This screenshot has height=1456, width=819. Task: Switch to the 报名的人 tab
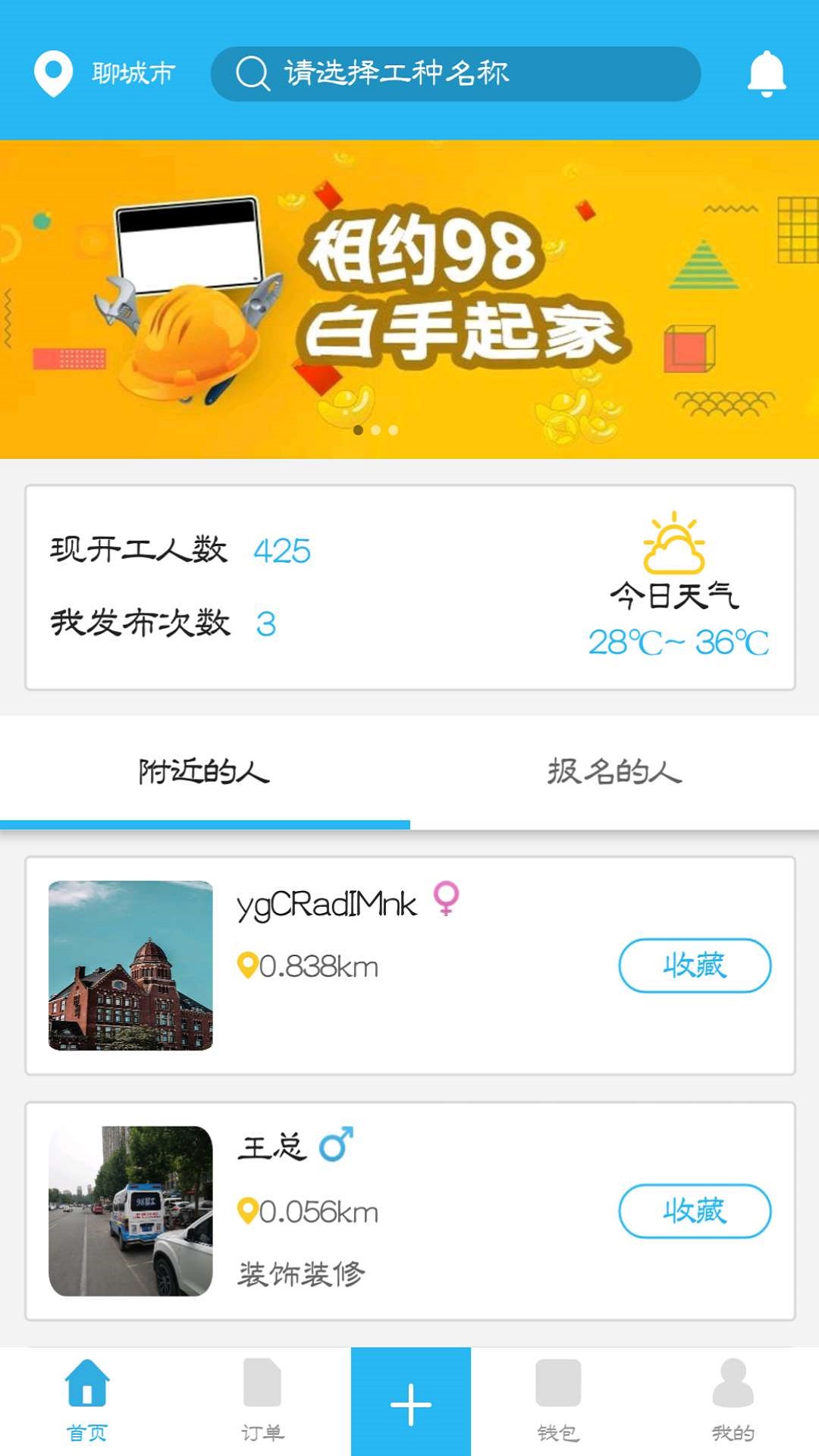(614, 772)
